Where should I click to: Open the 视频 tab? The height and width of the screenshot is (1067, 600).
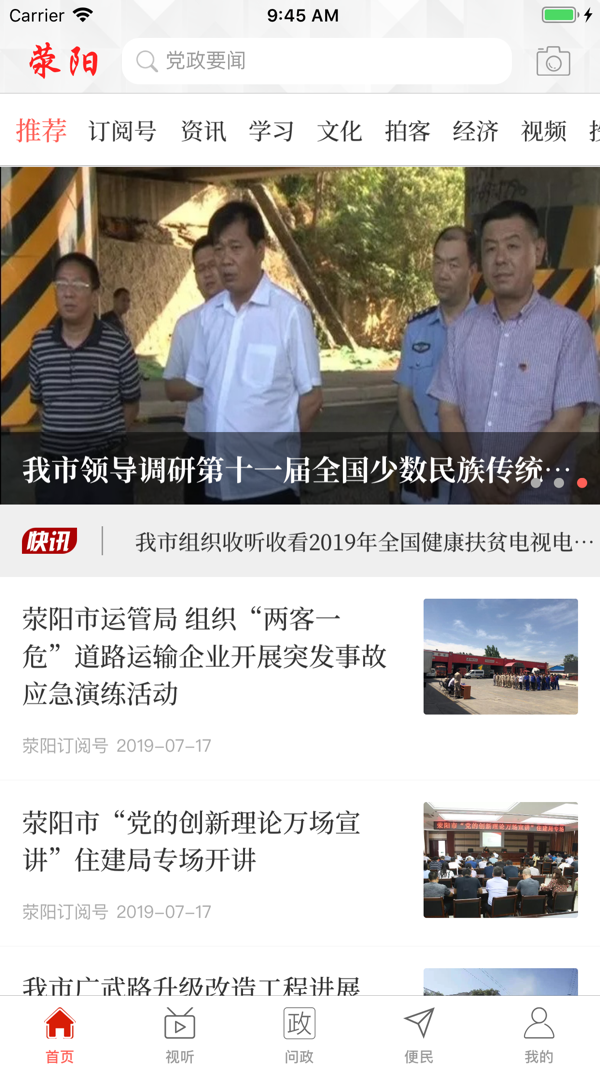point(544,131)
